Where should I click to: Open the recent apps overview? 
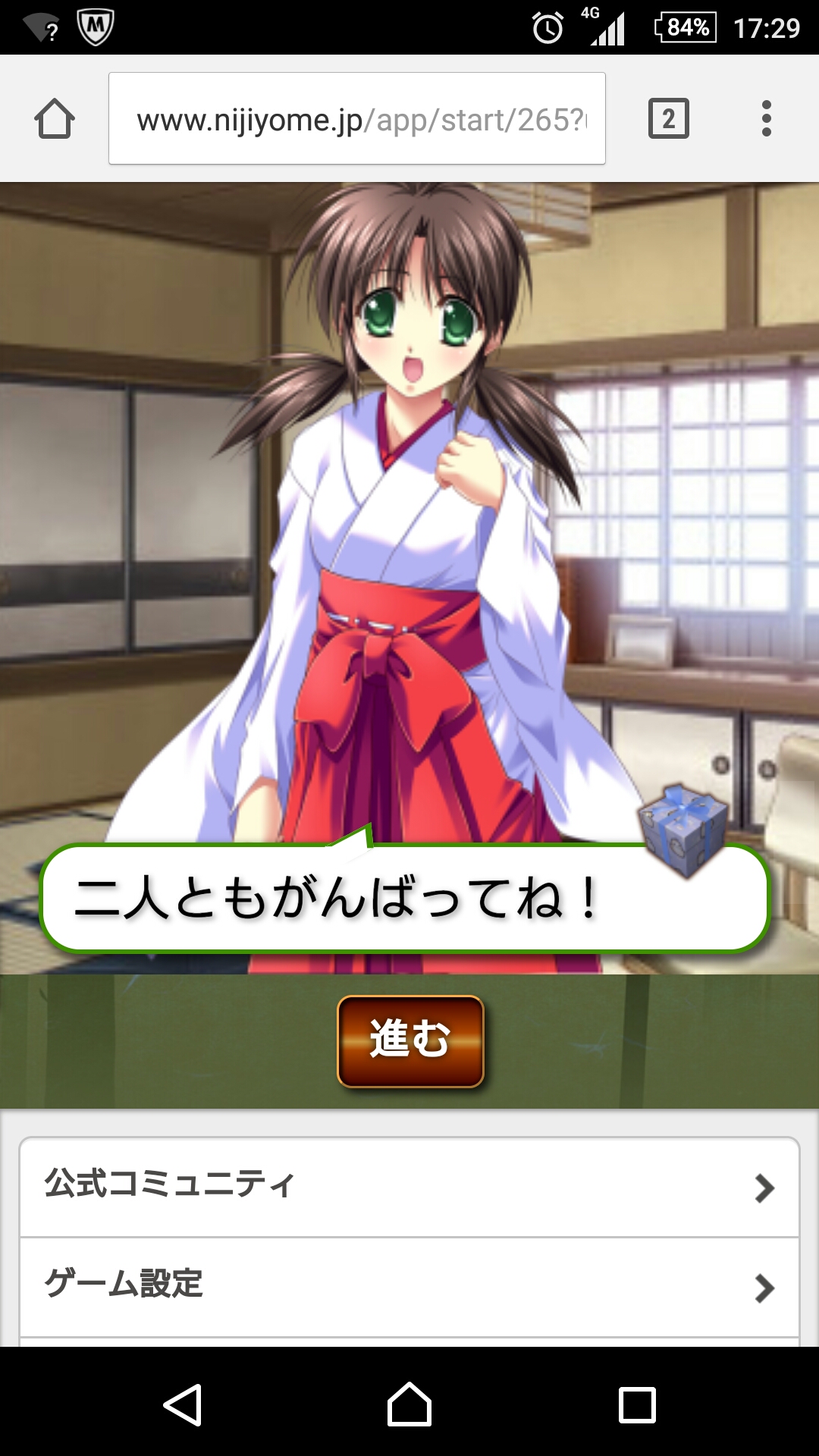click(637, 1404)
